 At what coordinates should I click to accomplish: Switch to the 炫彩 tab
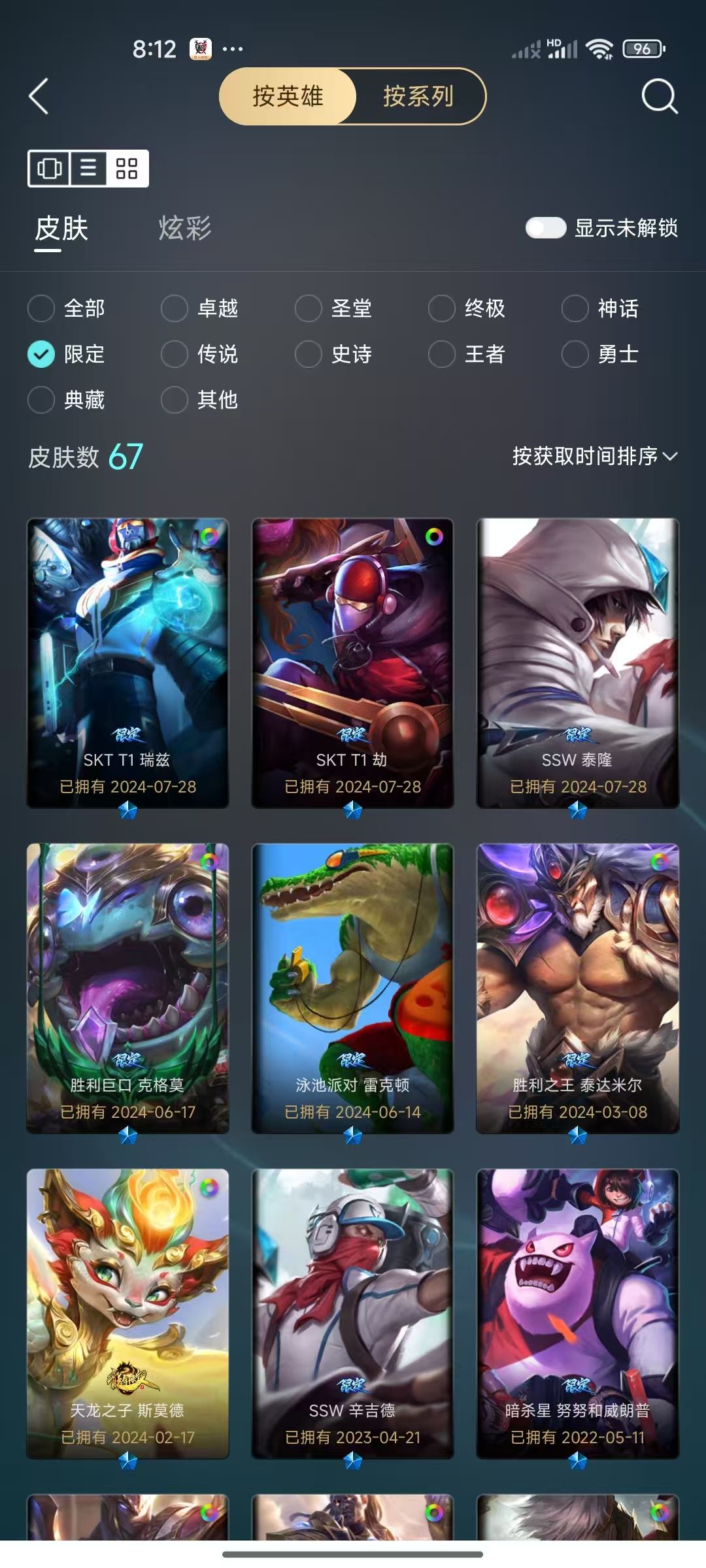(185, 229)
